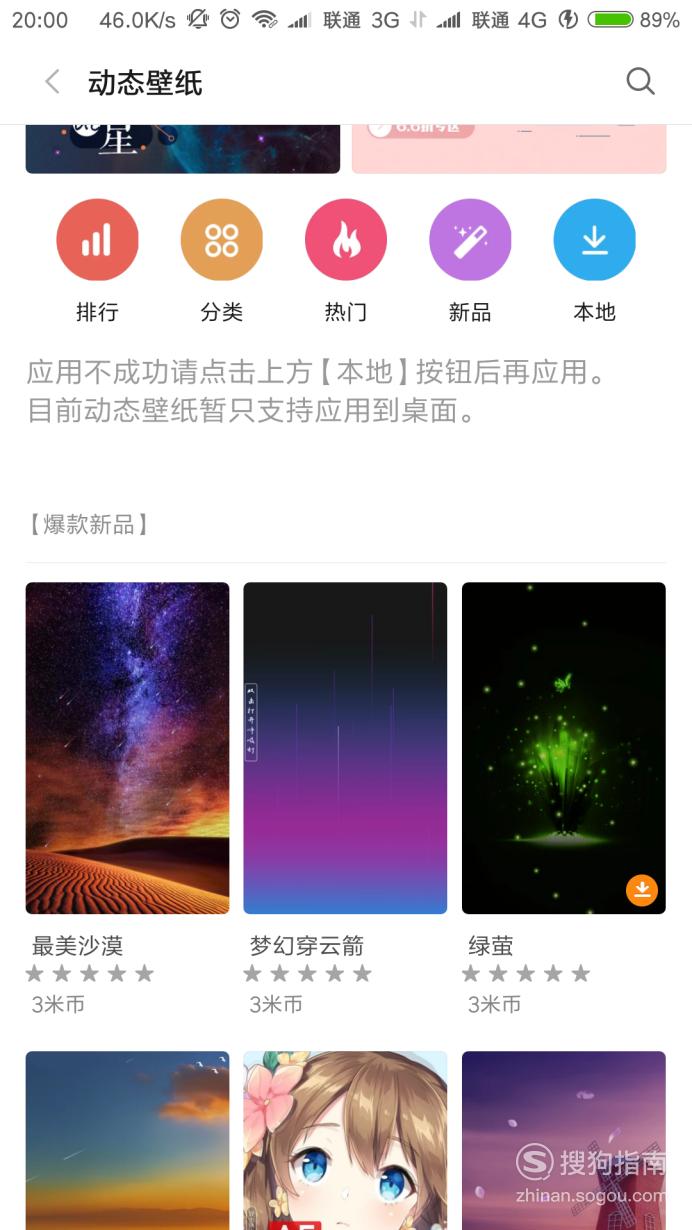
Task: Open the 最美沙漠 wallpaper
Action: (127, 748)
